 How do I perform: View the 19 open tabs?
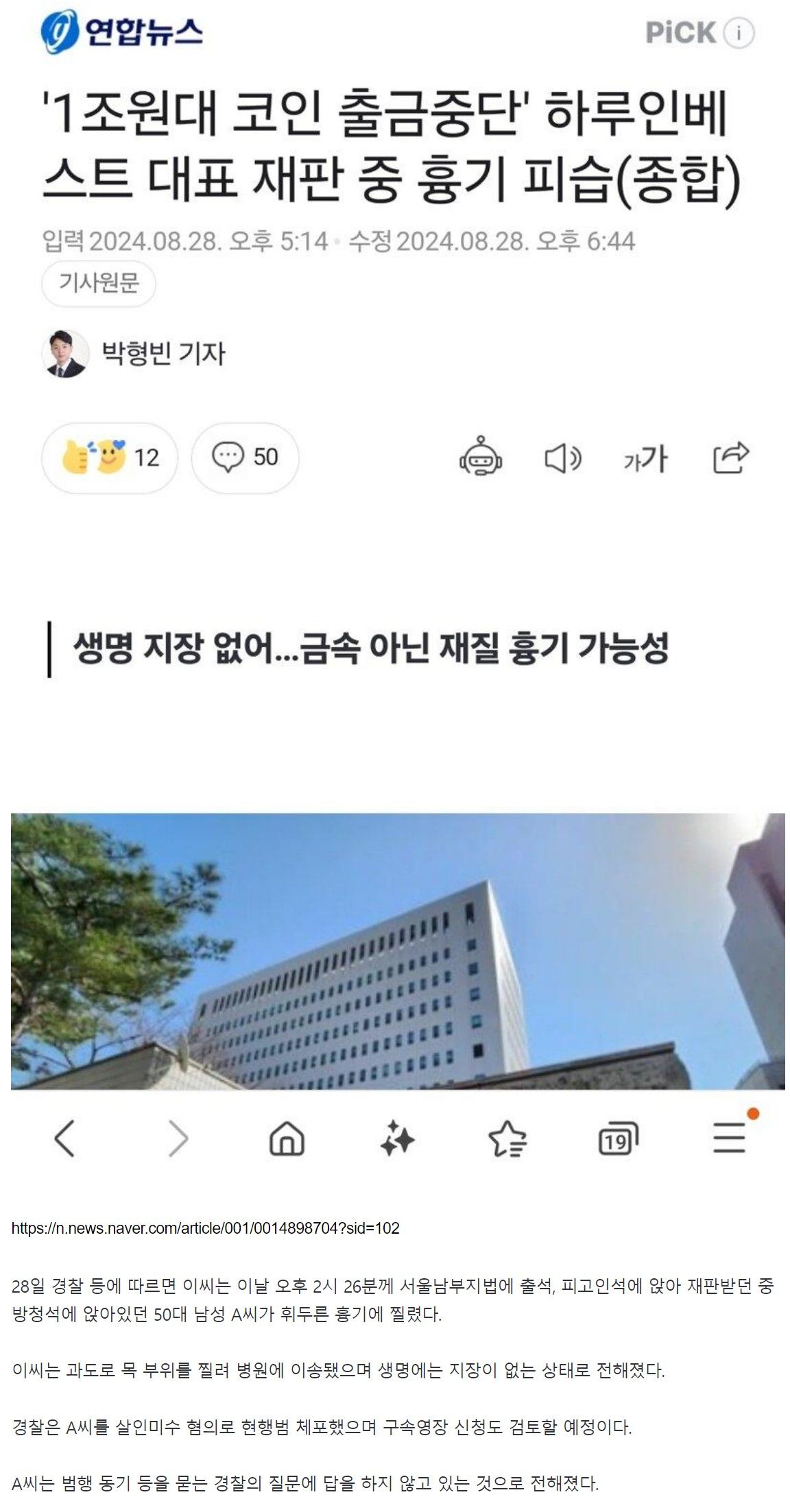617,1139
